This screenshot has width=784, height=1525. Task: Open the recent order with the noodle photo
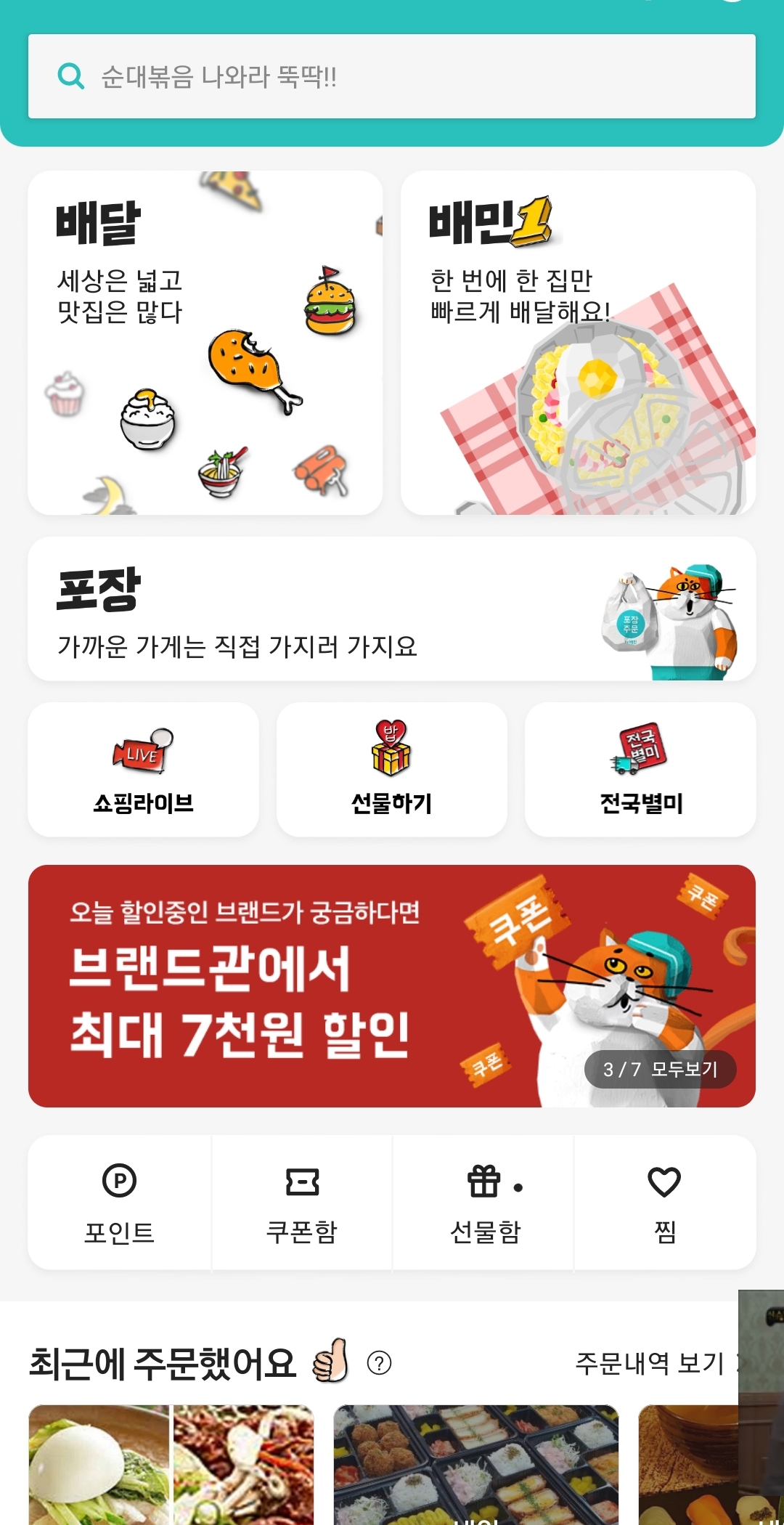point(171,1463)
